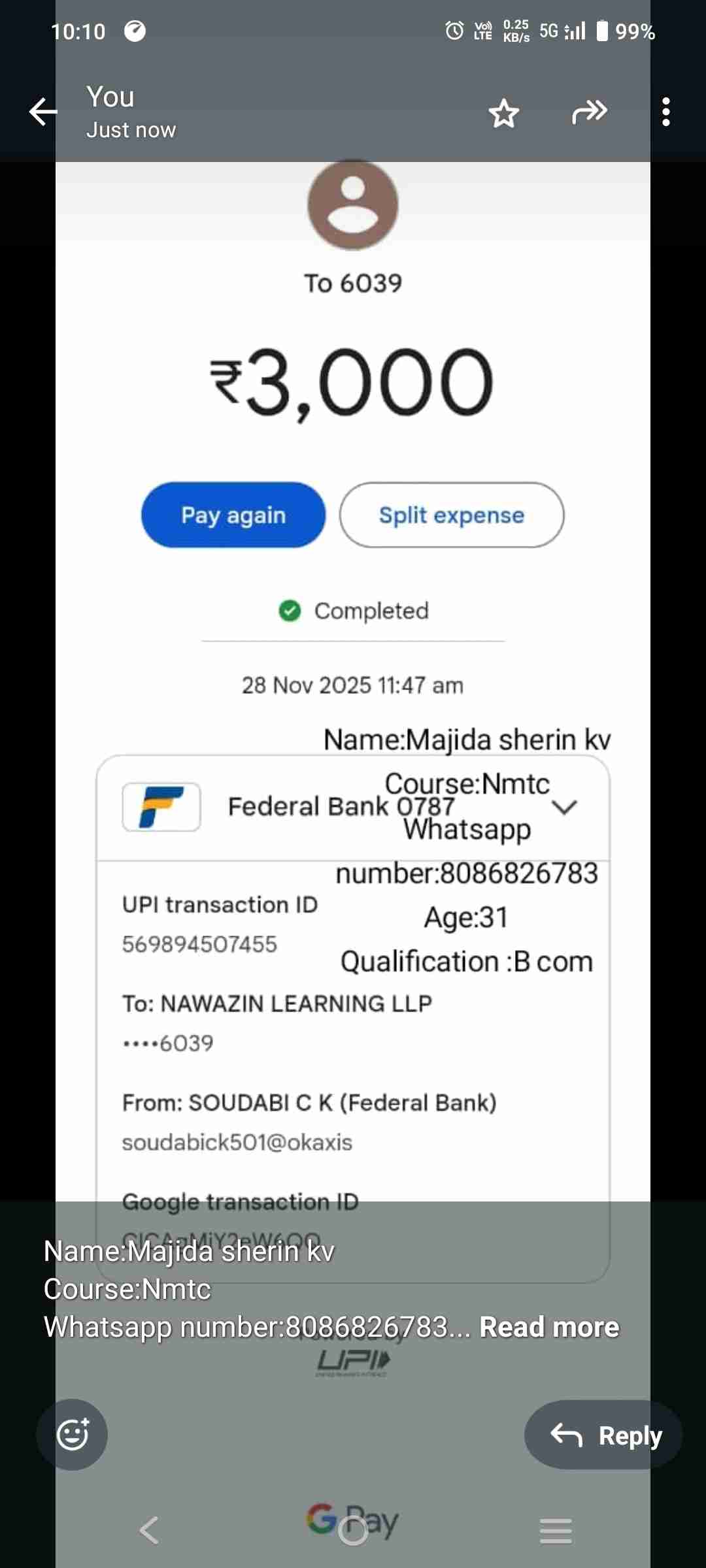This screenshot has height=1568, width=706.
Task: Reply to this message
Action: tap(604, 1435)
